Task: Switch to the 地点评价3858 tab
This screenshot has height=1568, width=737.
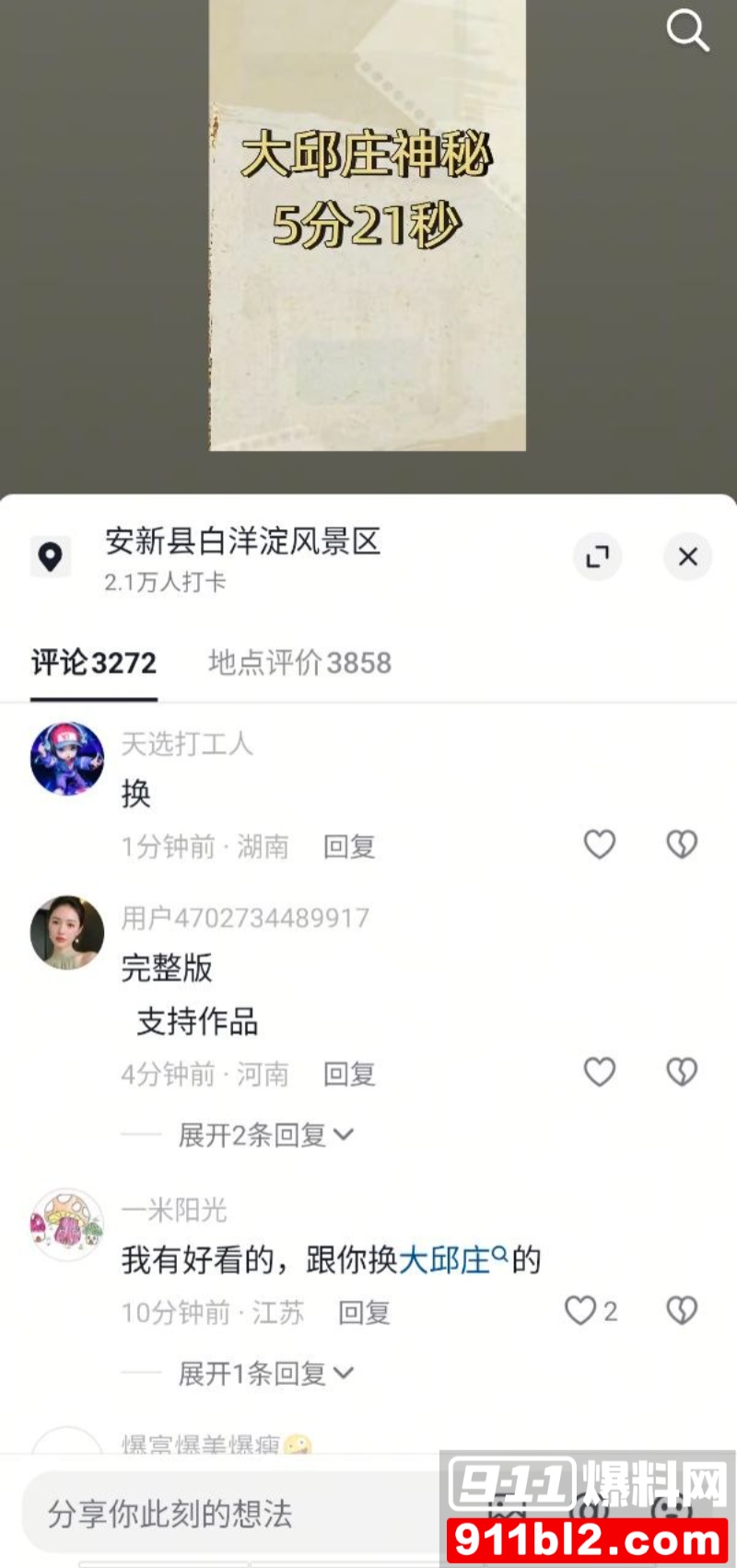Action: pos(299,663)
